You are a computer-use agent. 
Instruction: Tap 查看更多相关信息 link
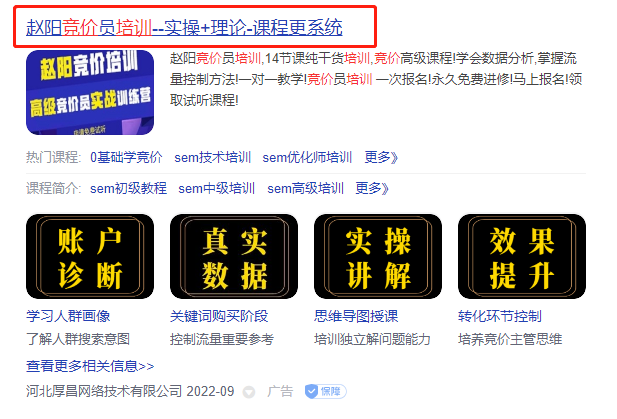coord(90,366)
